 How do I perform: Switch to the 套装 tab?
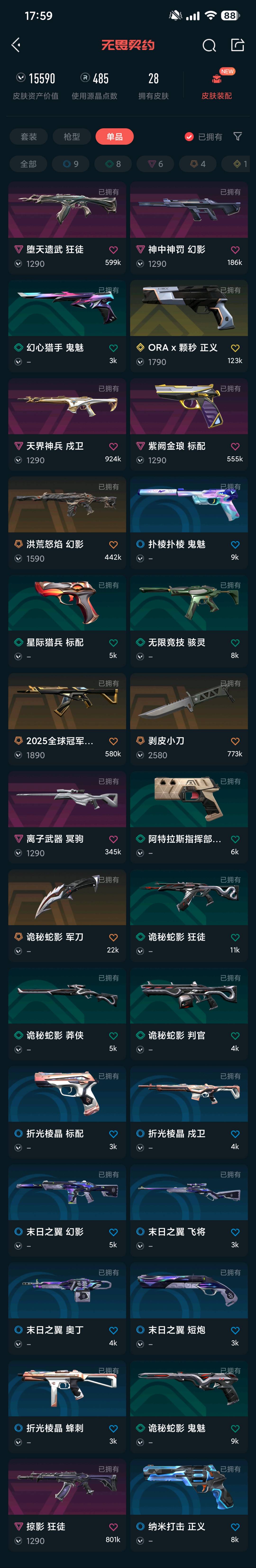click(29, 137)
